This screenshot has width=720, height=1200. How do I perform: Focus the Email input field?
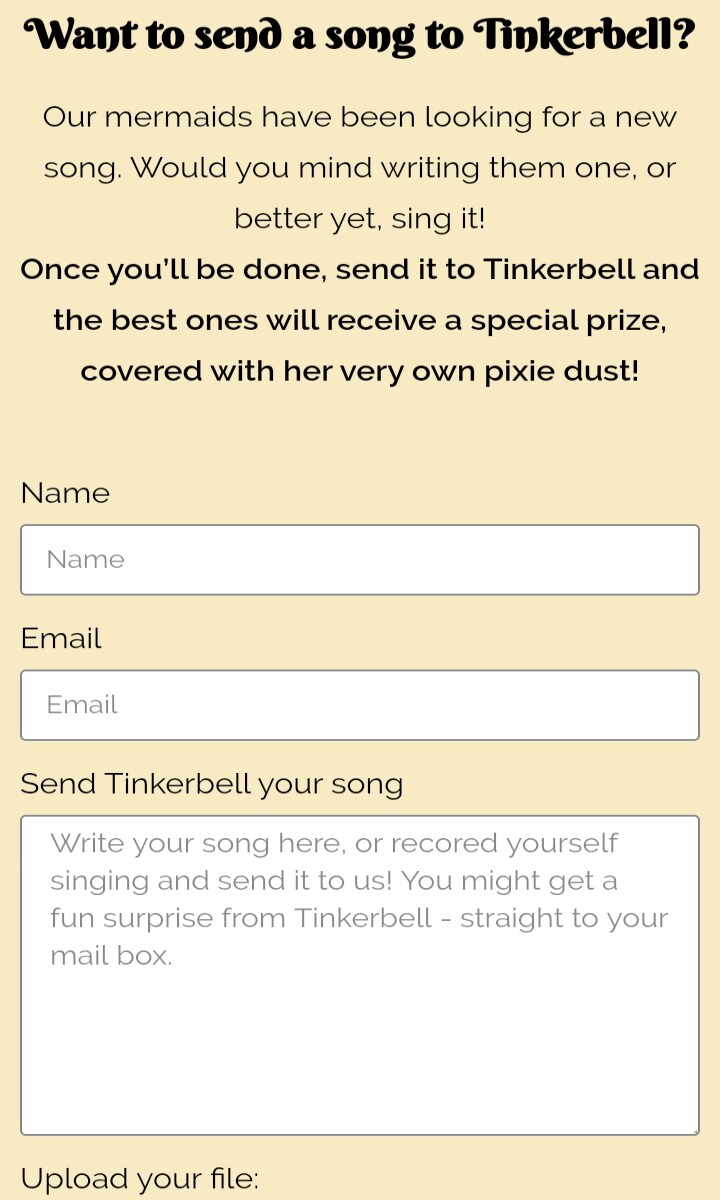coord(360,705)
